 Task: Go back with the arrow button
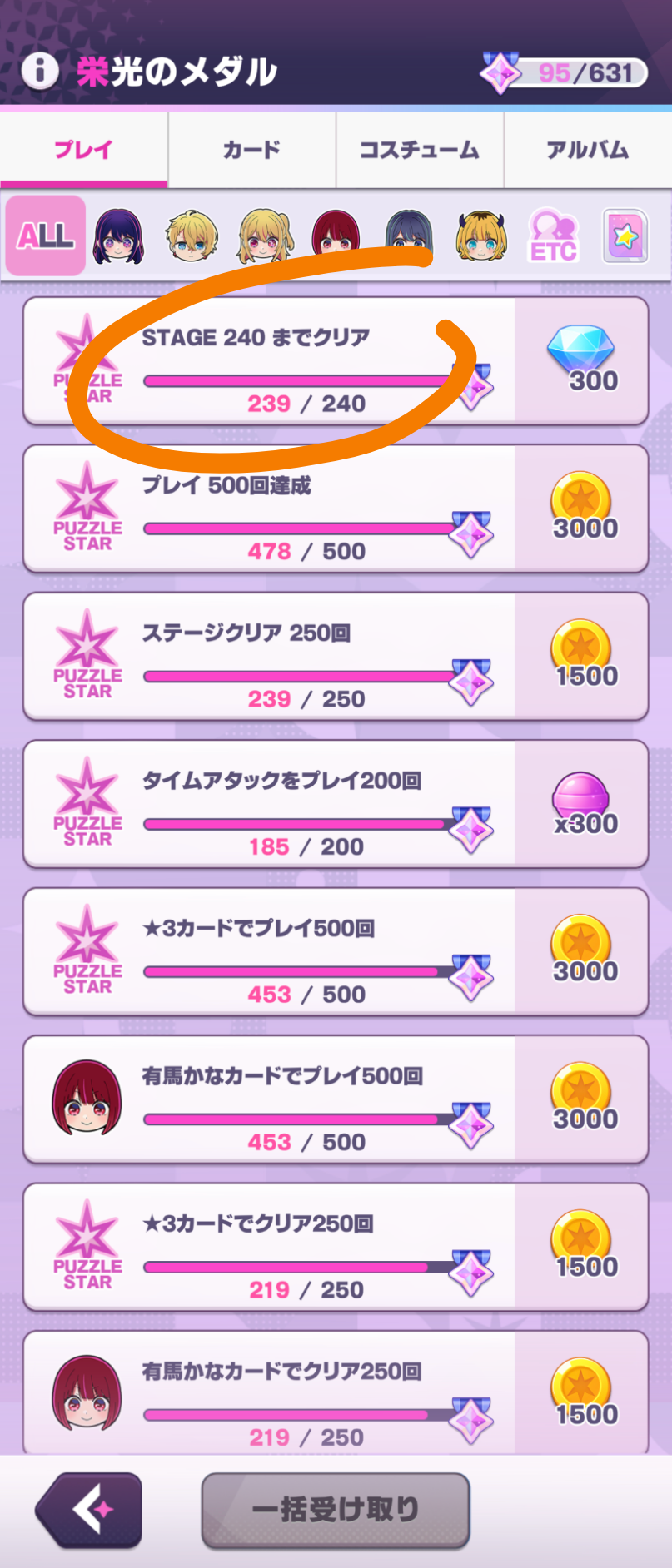click(x=88, y=1510)
